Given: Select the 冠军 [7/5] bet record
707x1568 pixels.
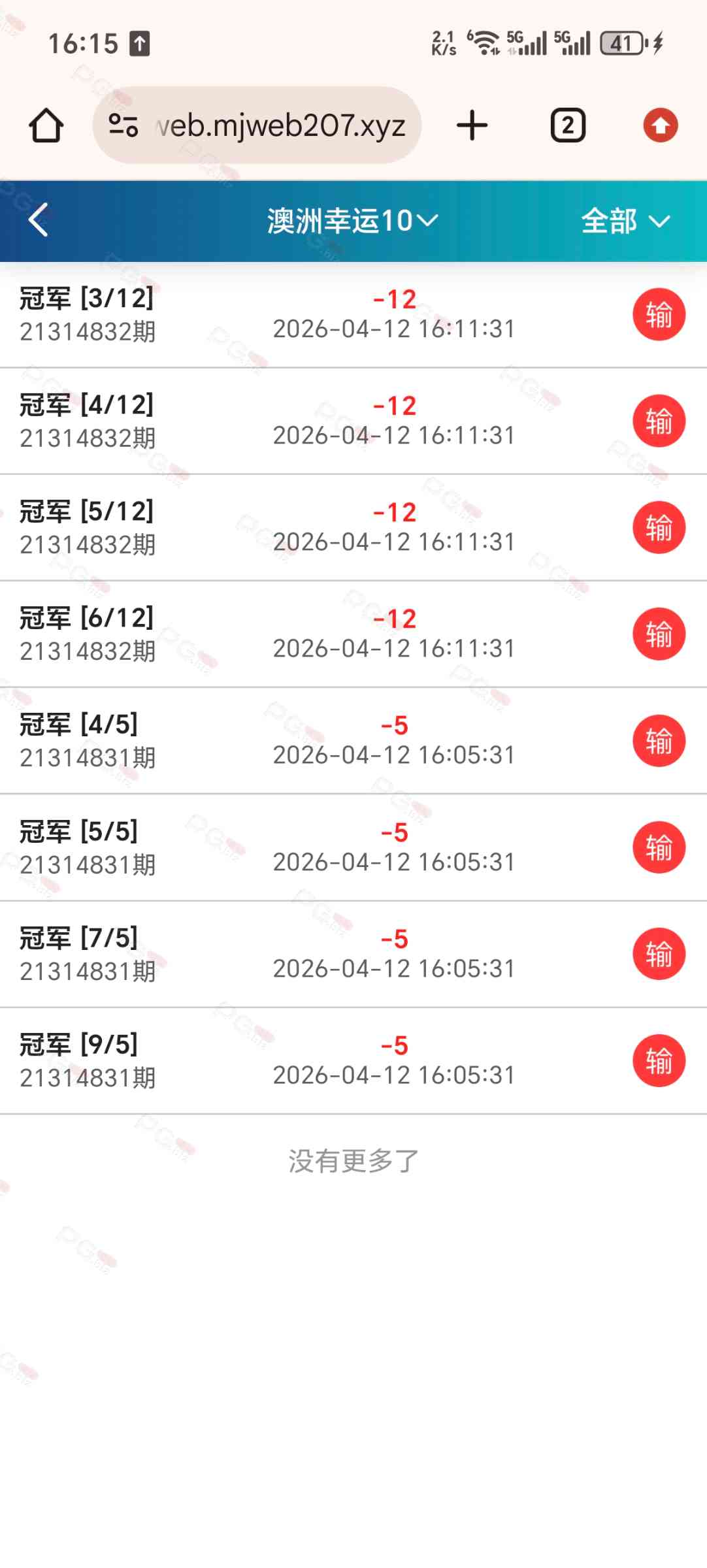Looking at the screenshot, I should (x=353, y=955).
